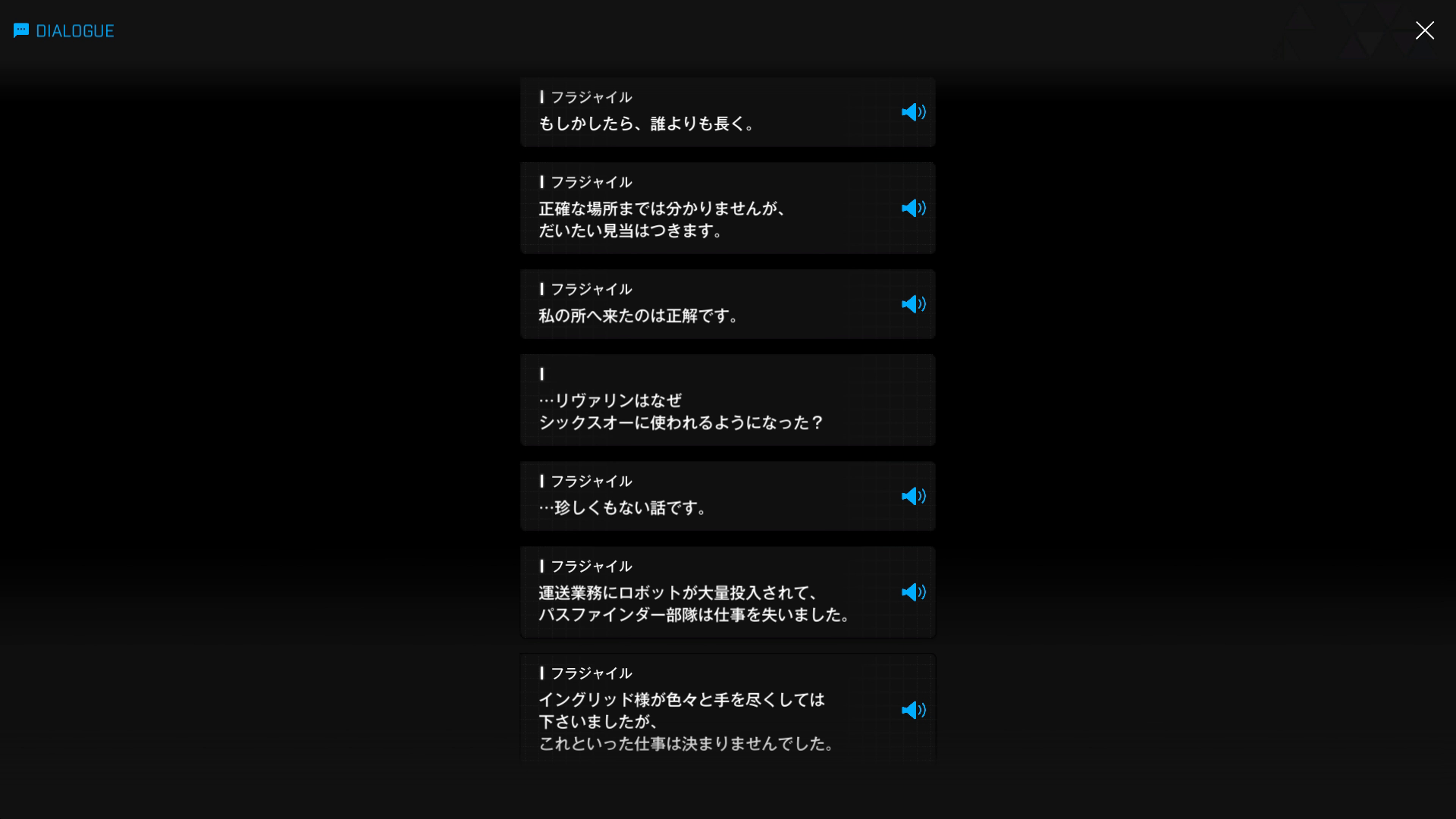The height and width of the screenshot is (819, 1456).
Task: Play voice for line 正確な場所までは分かりませんが
Action: pos(913,208)
